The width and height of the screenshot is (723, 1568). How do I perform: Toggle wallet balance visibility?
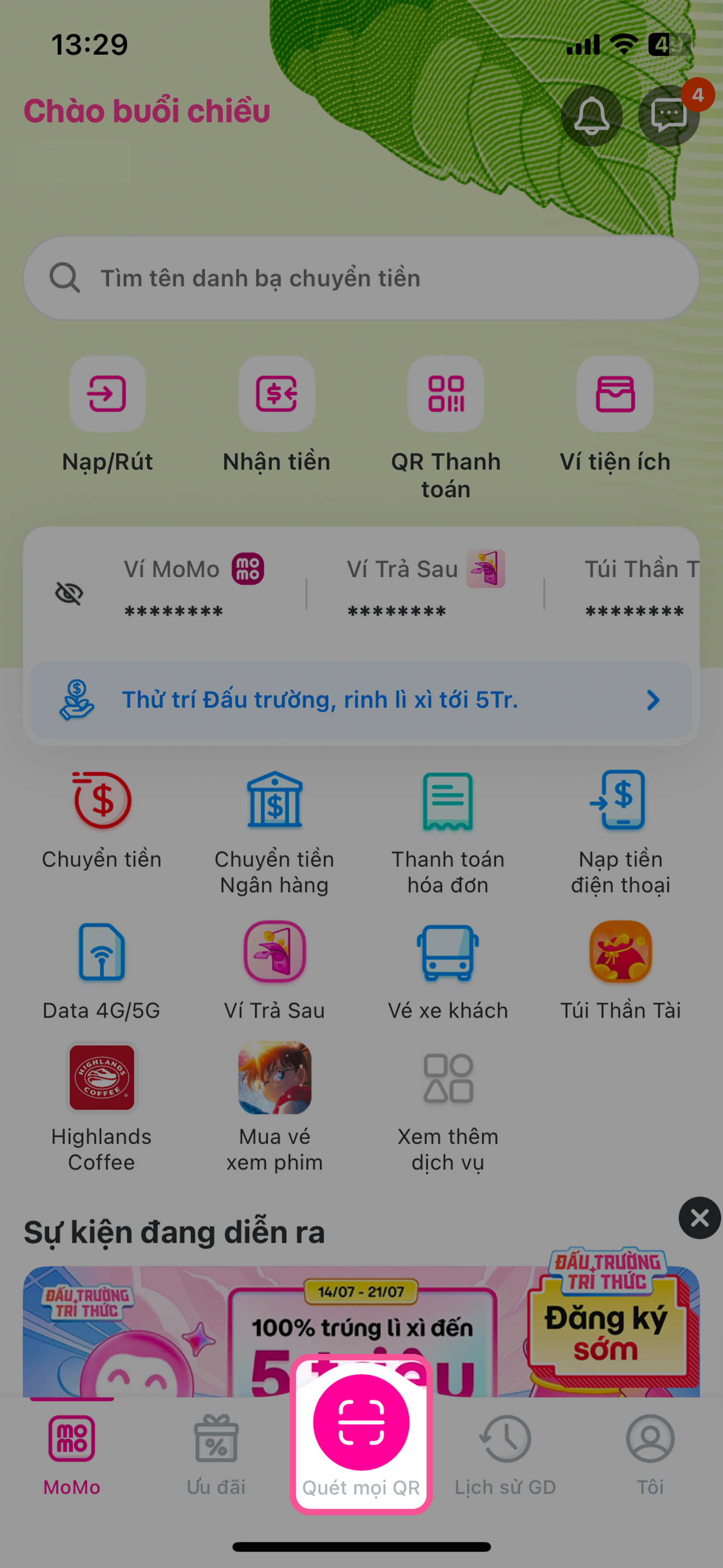69,593
